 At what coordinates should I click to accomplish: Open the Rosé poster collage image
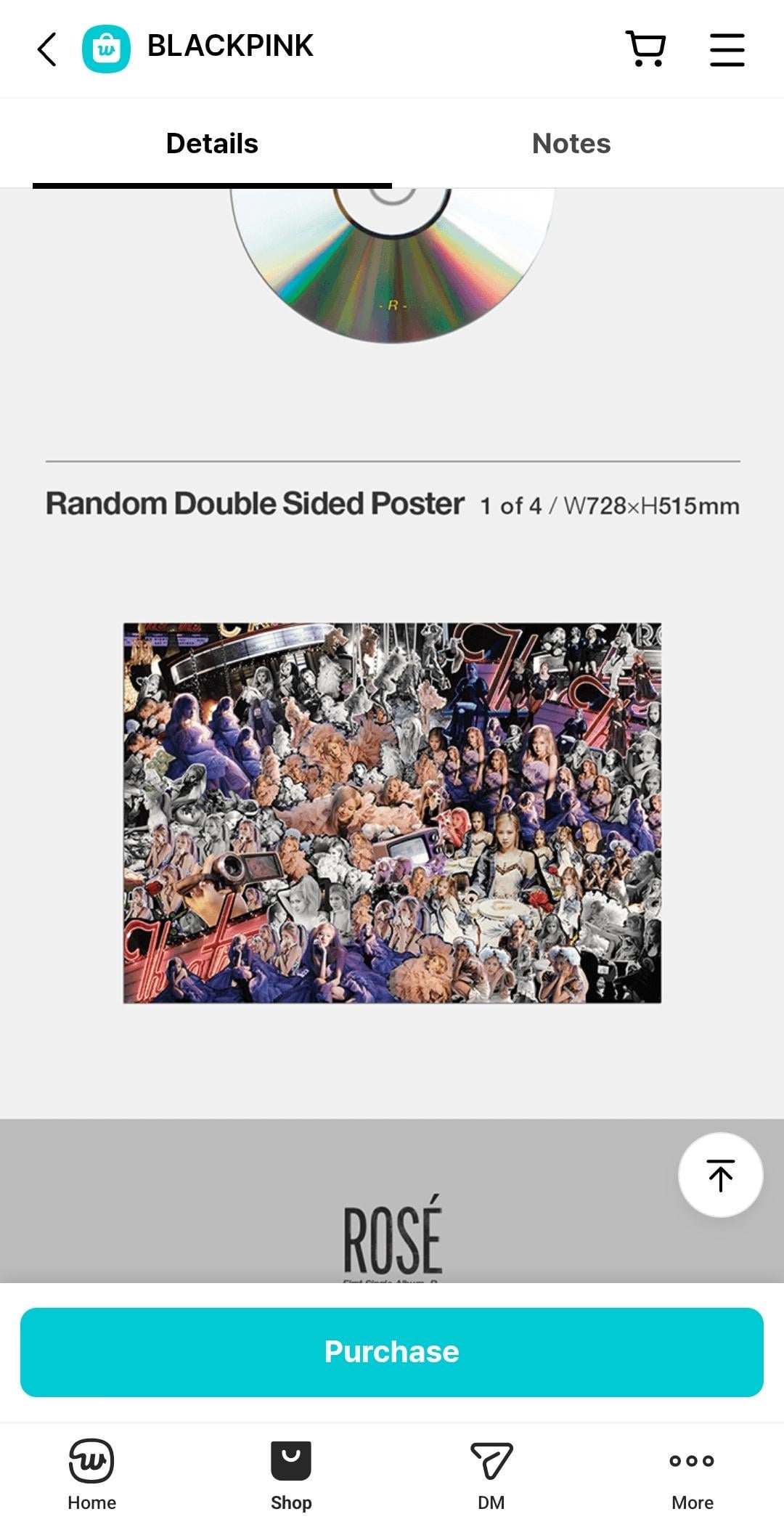[x=392, y=813]
